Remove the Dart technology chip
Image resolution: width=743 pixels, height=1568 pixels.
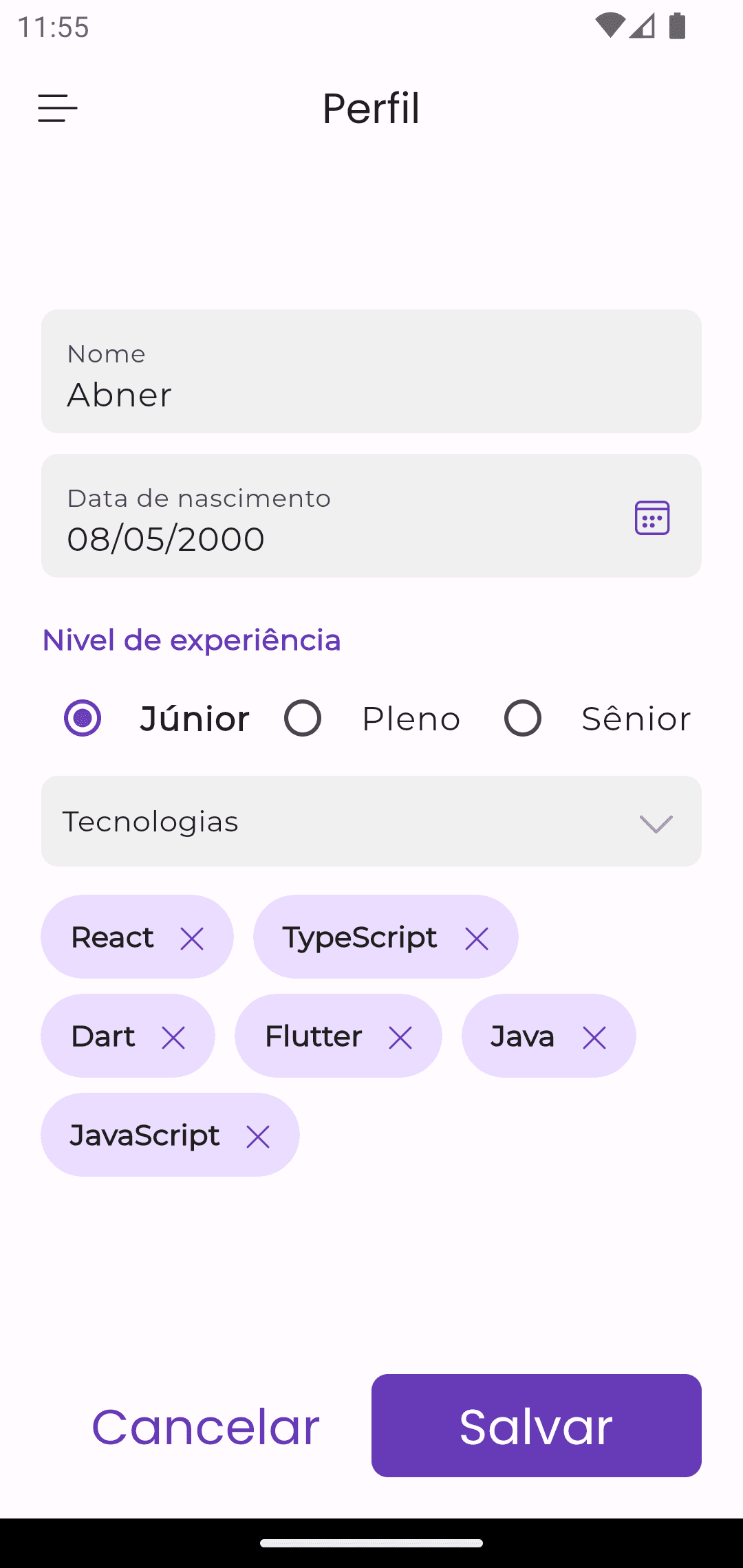174,1036
